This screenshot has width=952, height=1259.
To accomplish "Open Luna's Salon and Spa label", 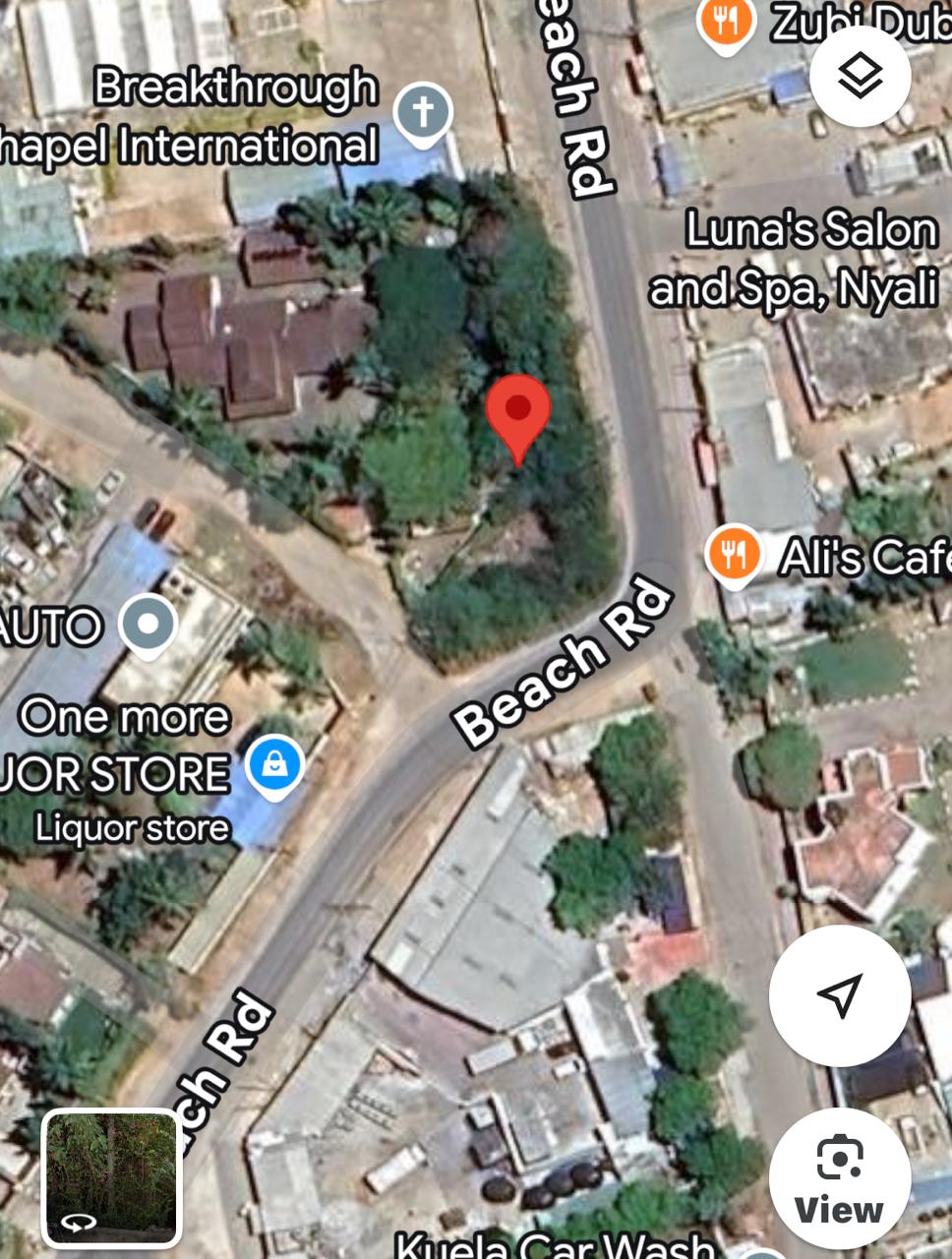I will coord(795,259).
